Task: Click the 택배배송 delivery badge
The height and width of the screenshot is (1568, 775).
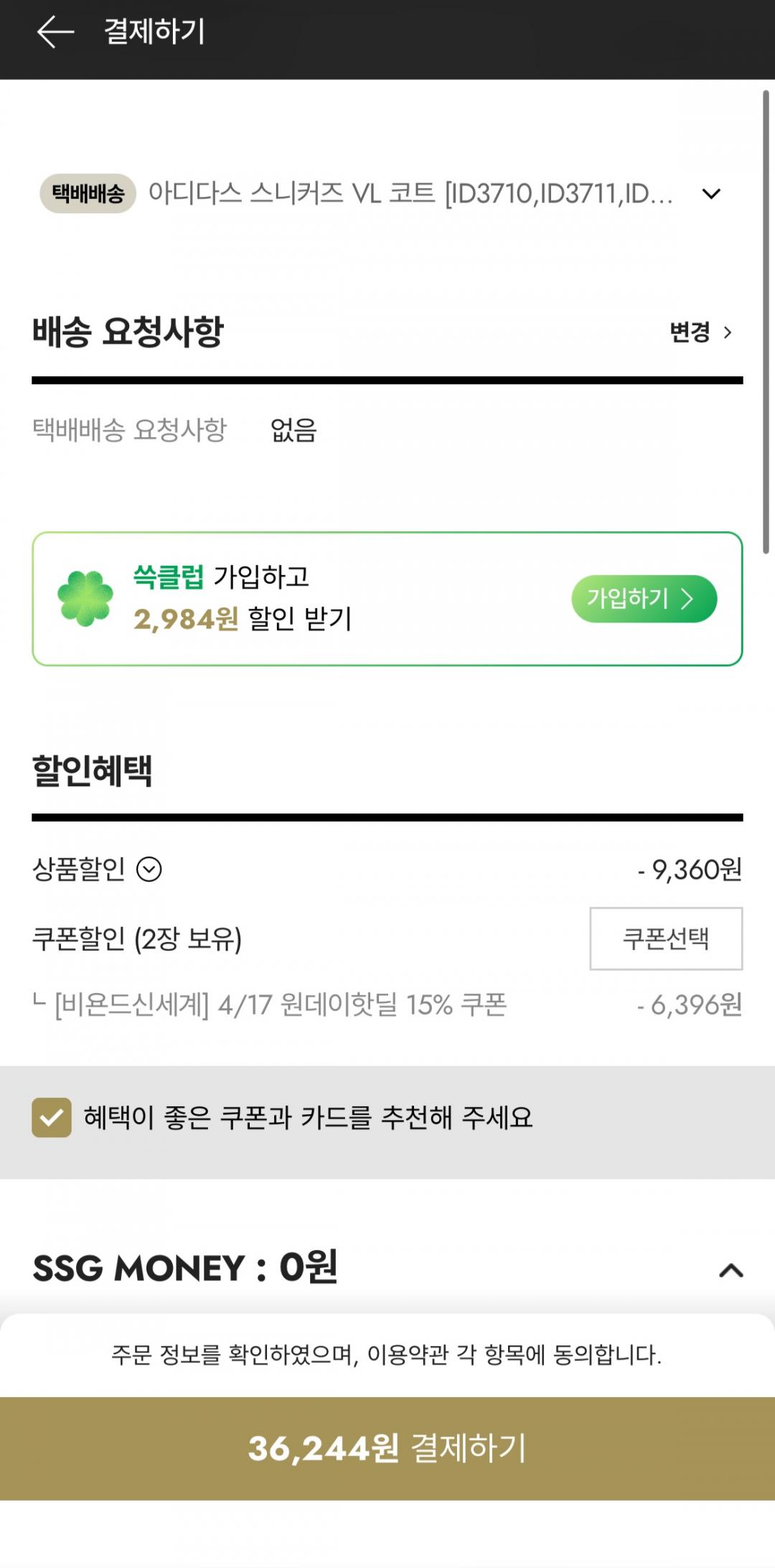Action: pyautogui.click(x=87, y=194)
